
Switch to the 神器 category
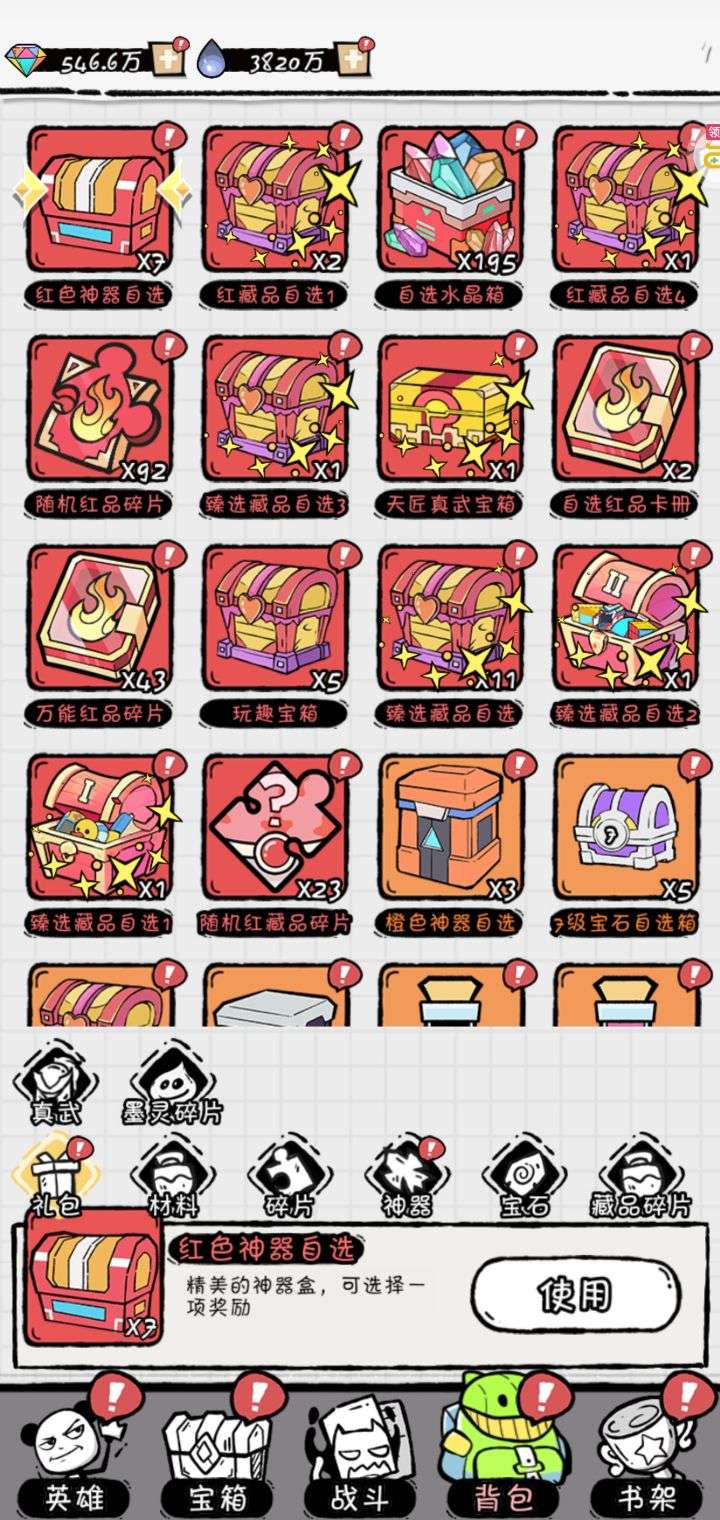tap(406, 1180)
